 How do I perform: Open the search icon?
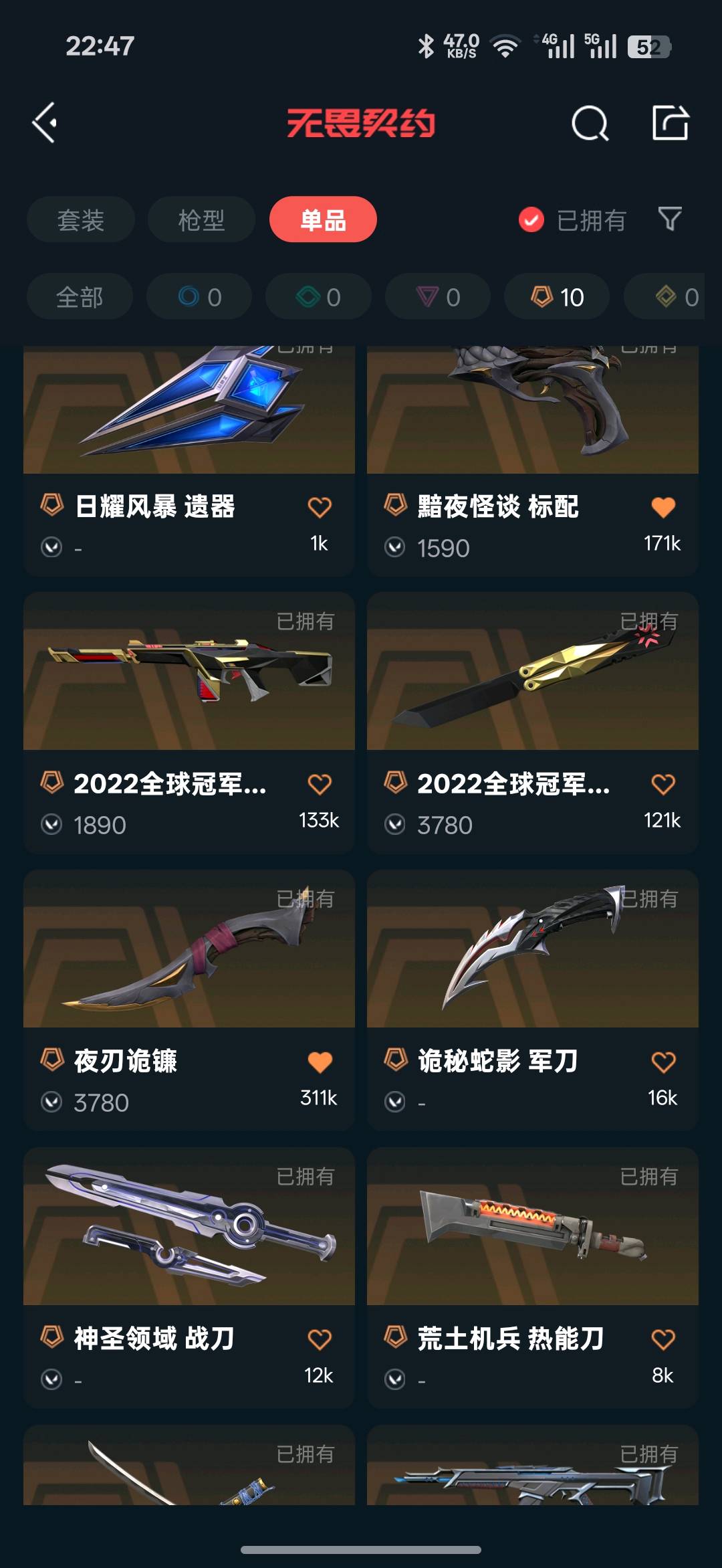[x=590, y=123]
